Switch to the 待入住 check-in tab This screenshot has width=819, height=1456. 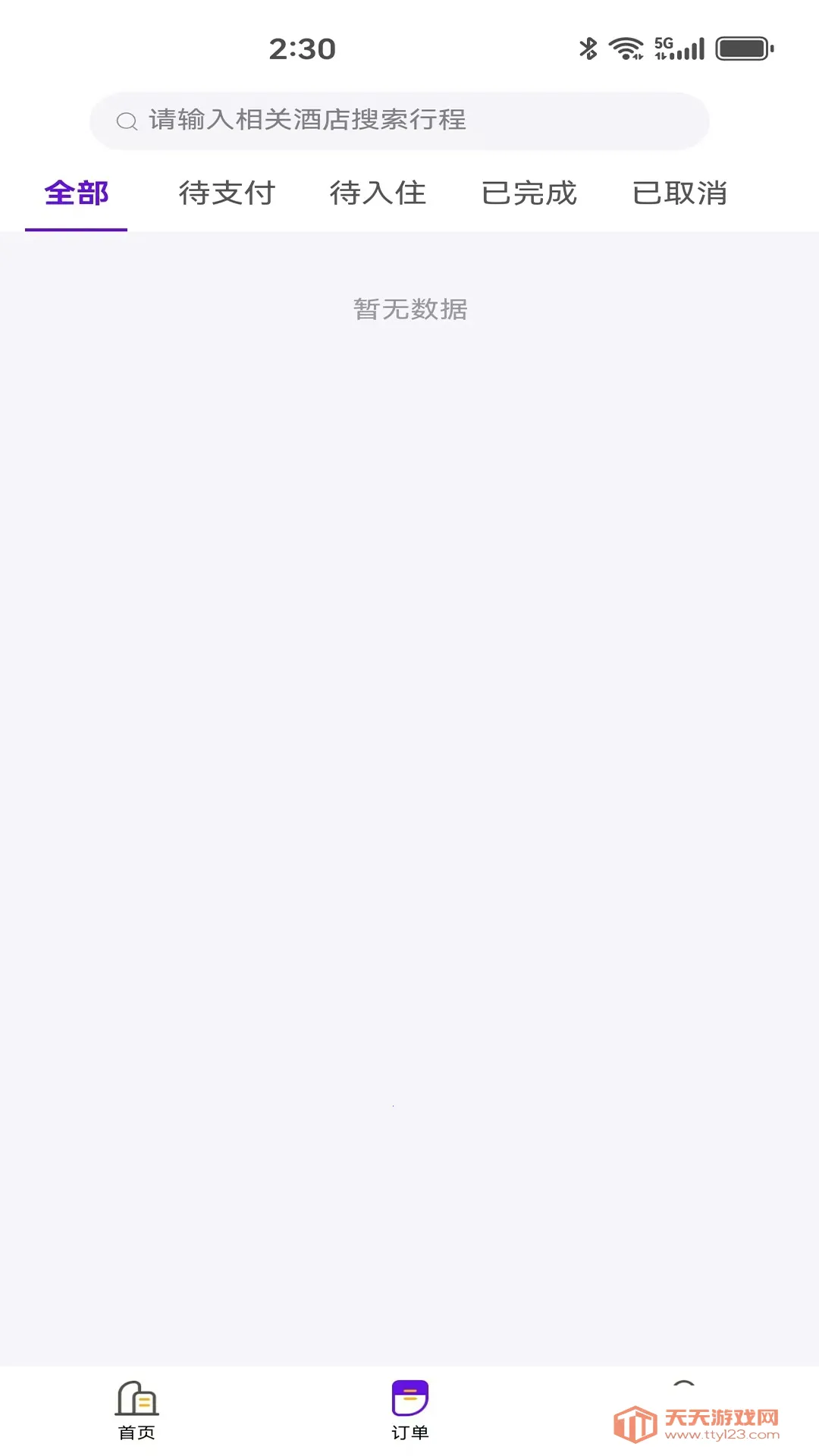(x=378, y=194)
